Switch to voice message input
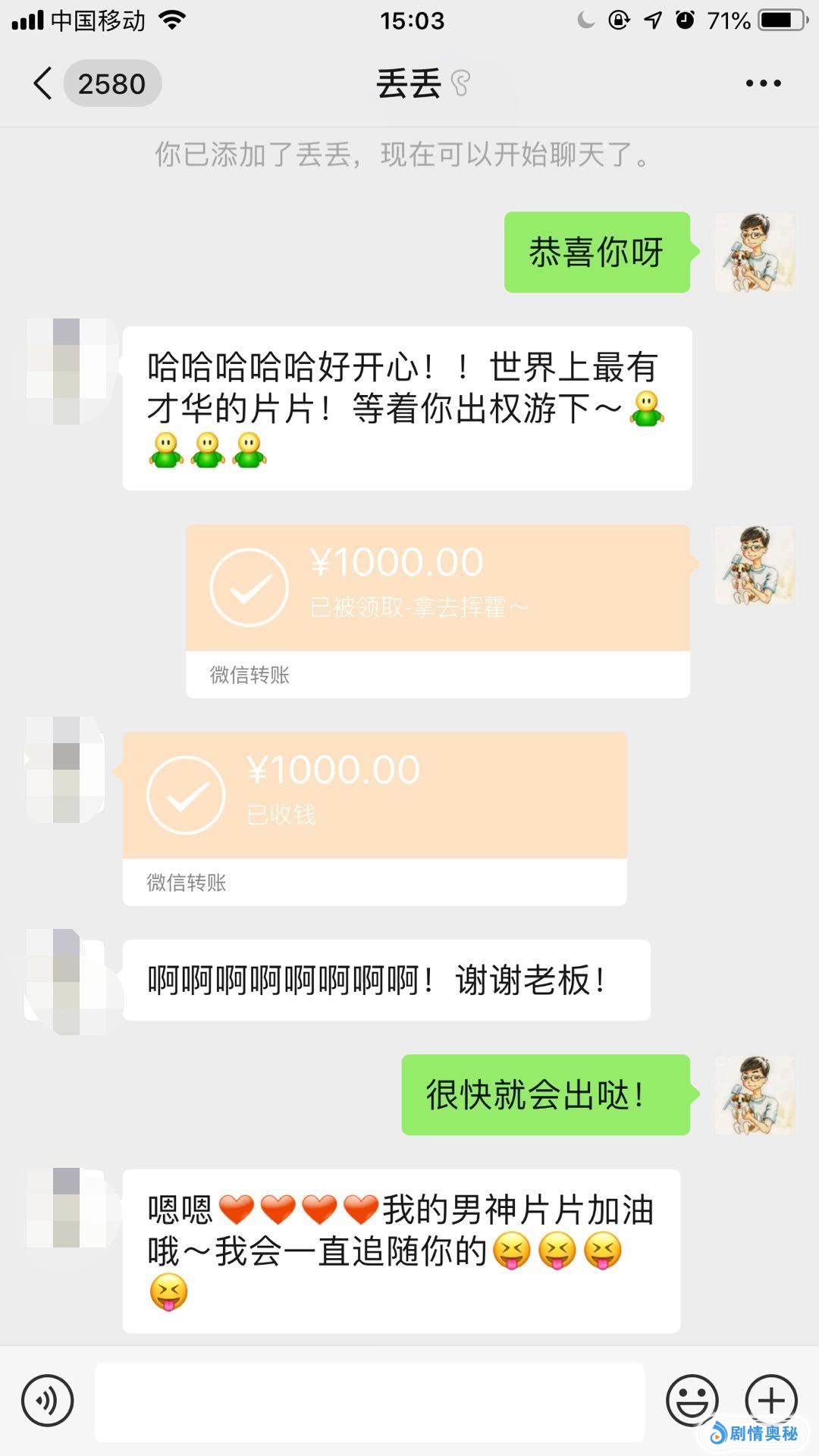The image size is (819, 1456). [x=48, y=1401]
